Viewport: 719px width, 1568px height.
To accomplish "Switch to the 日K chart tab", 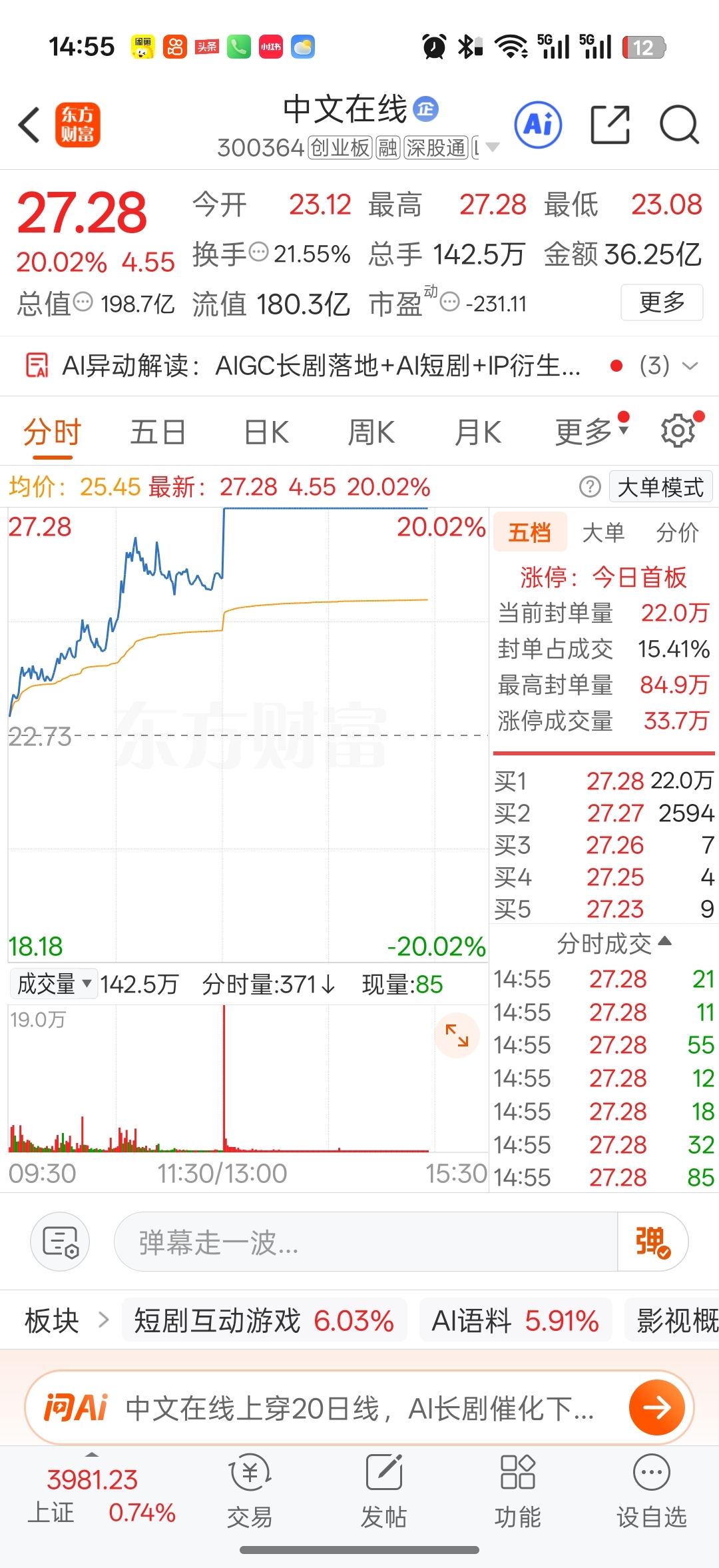I will click(x=266, y=432).
